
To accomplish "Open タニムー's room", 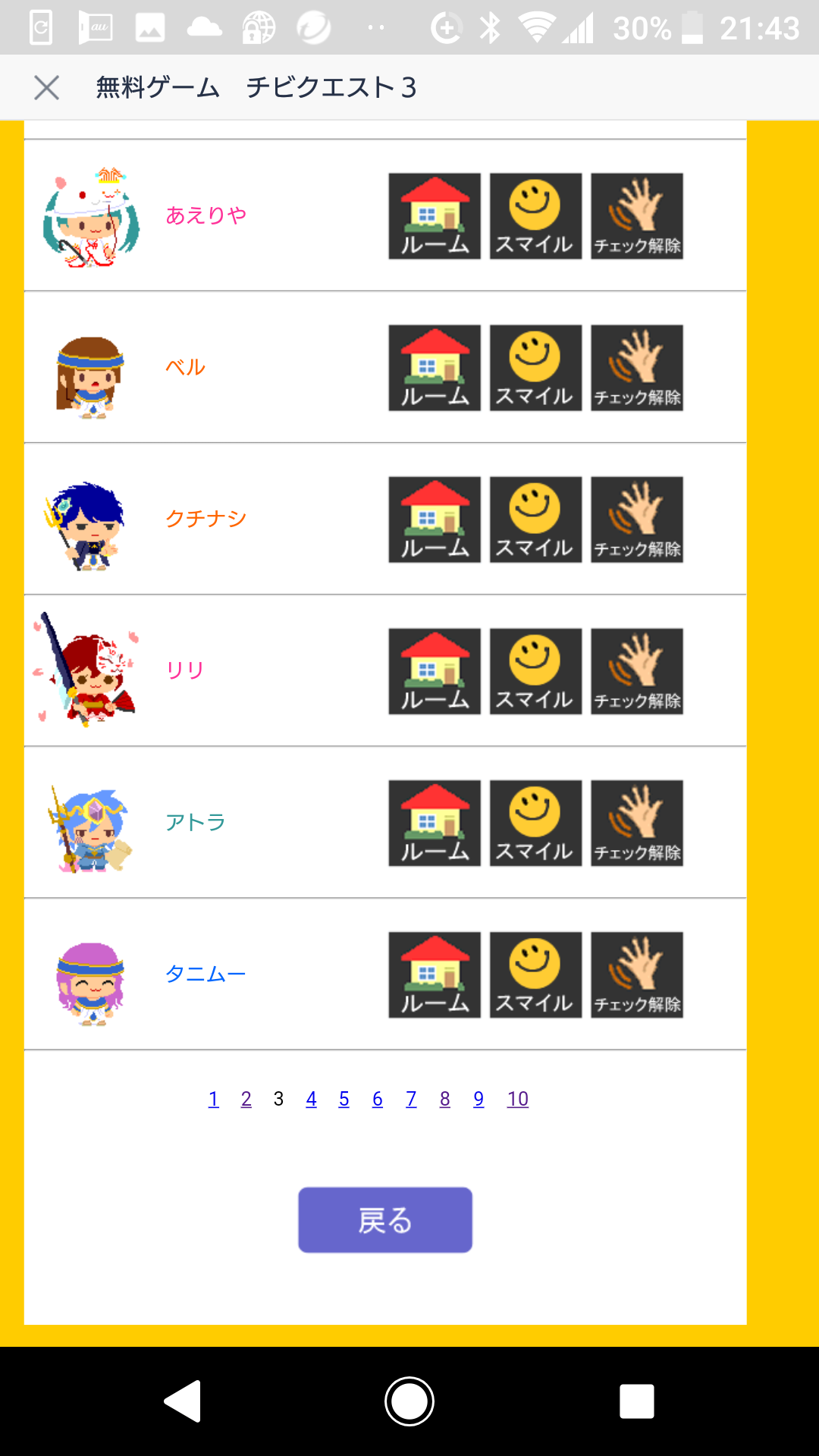I will [x=435, y=974].
